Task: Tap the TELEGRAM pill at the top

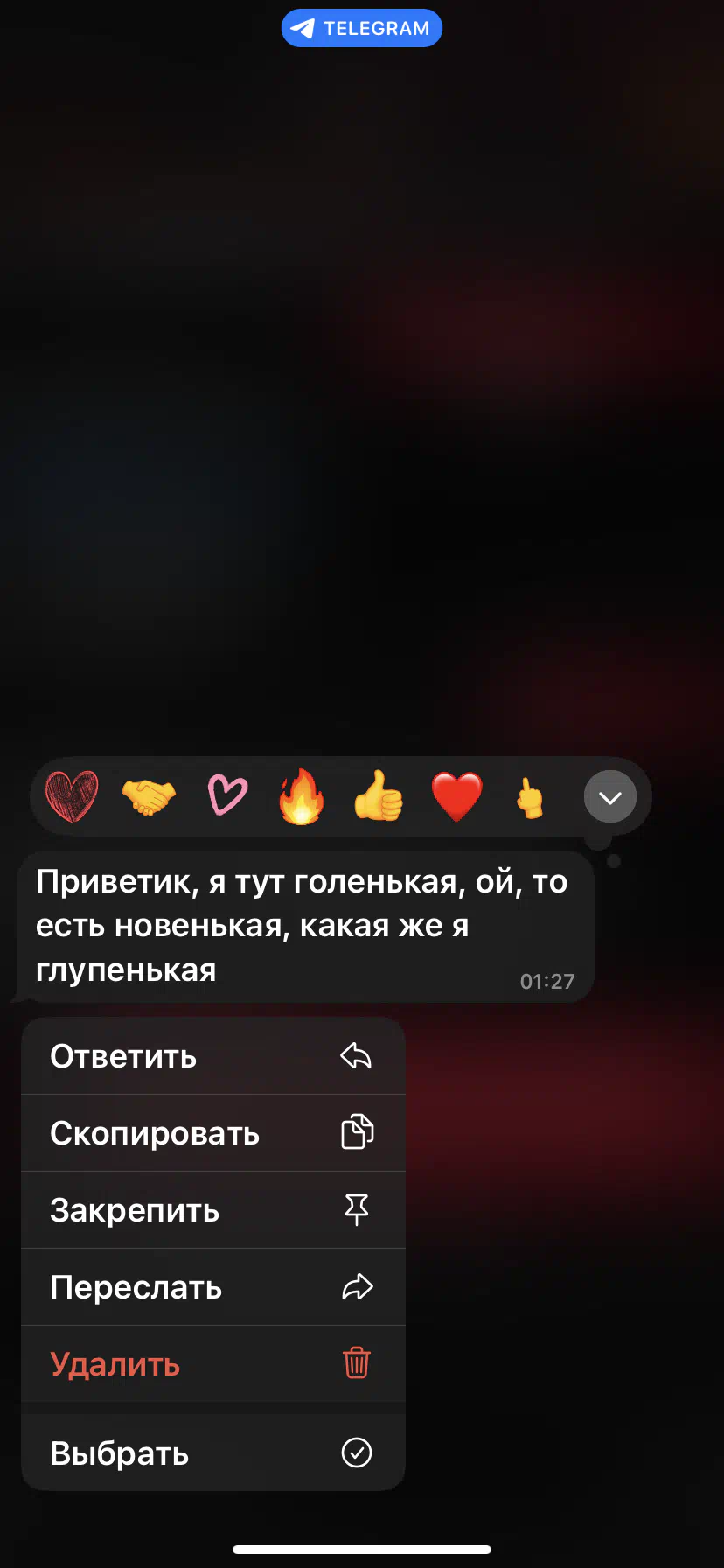Action: (361, 28)
